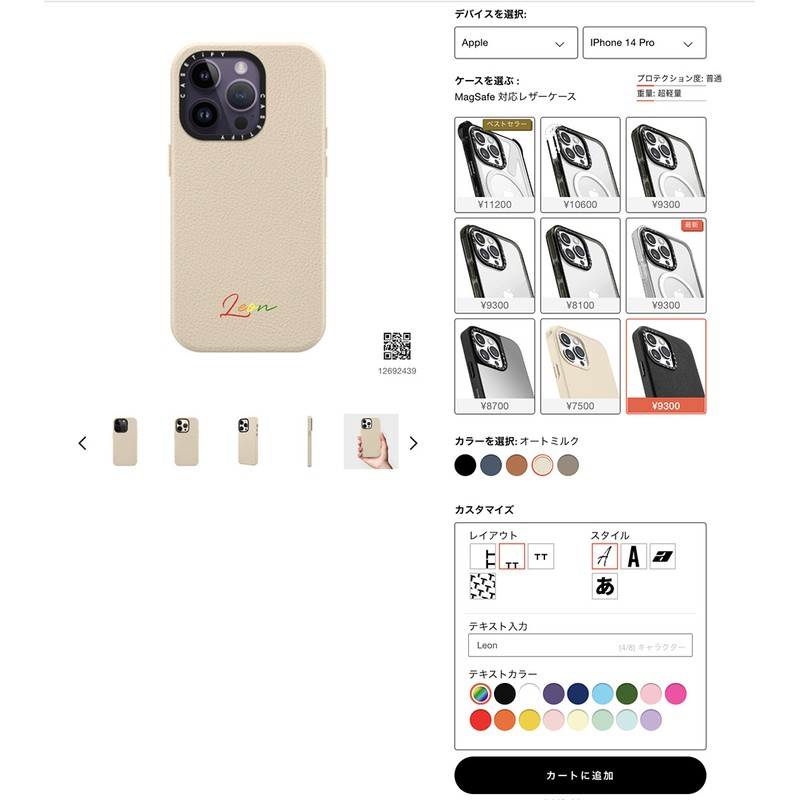Show previous product gallery images

click(x=83, y=443)
